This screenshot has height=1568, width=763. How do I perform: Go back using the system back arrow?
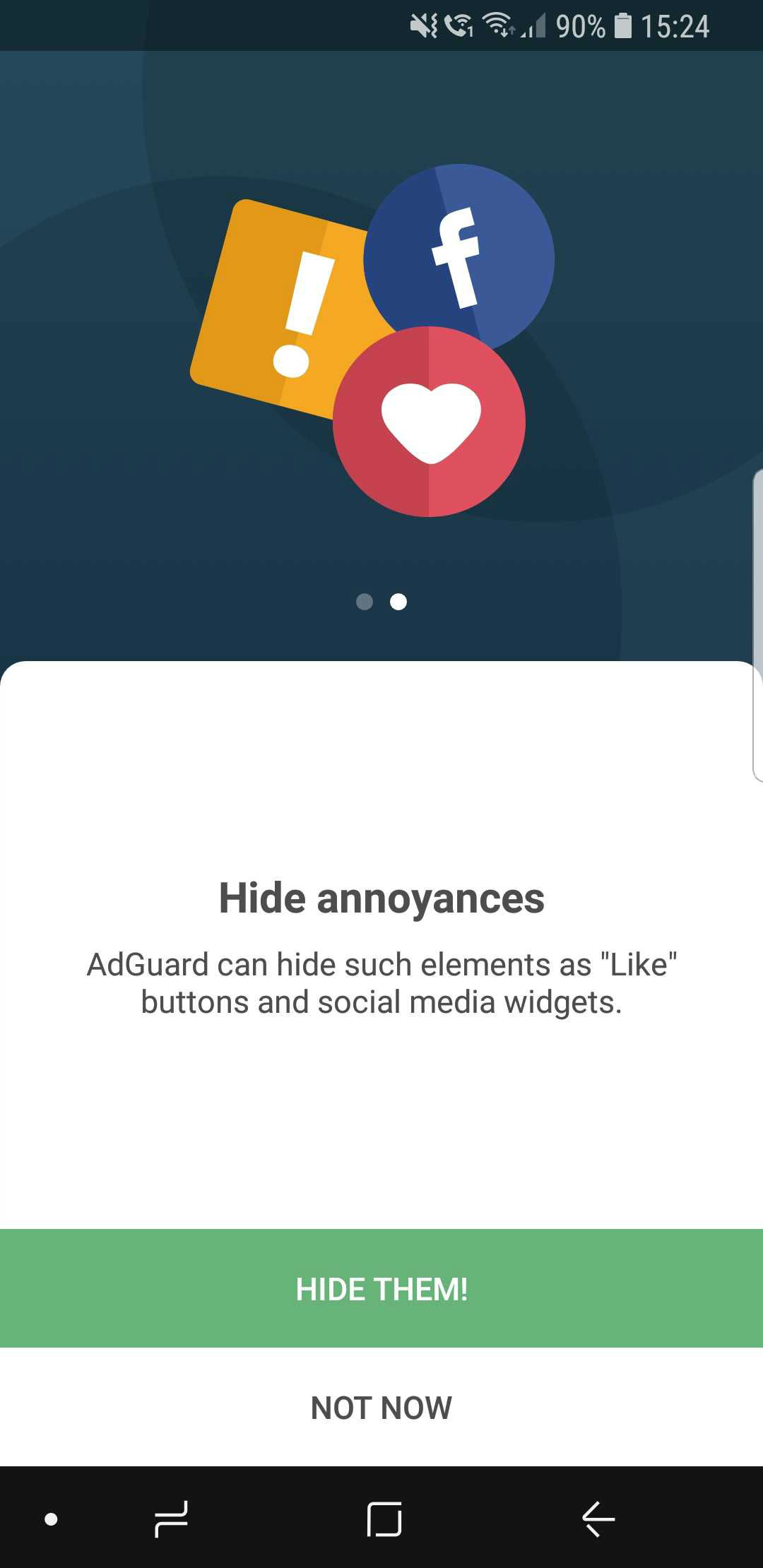pyautogui.click(x=598, y=1519)
